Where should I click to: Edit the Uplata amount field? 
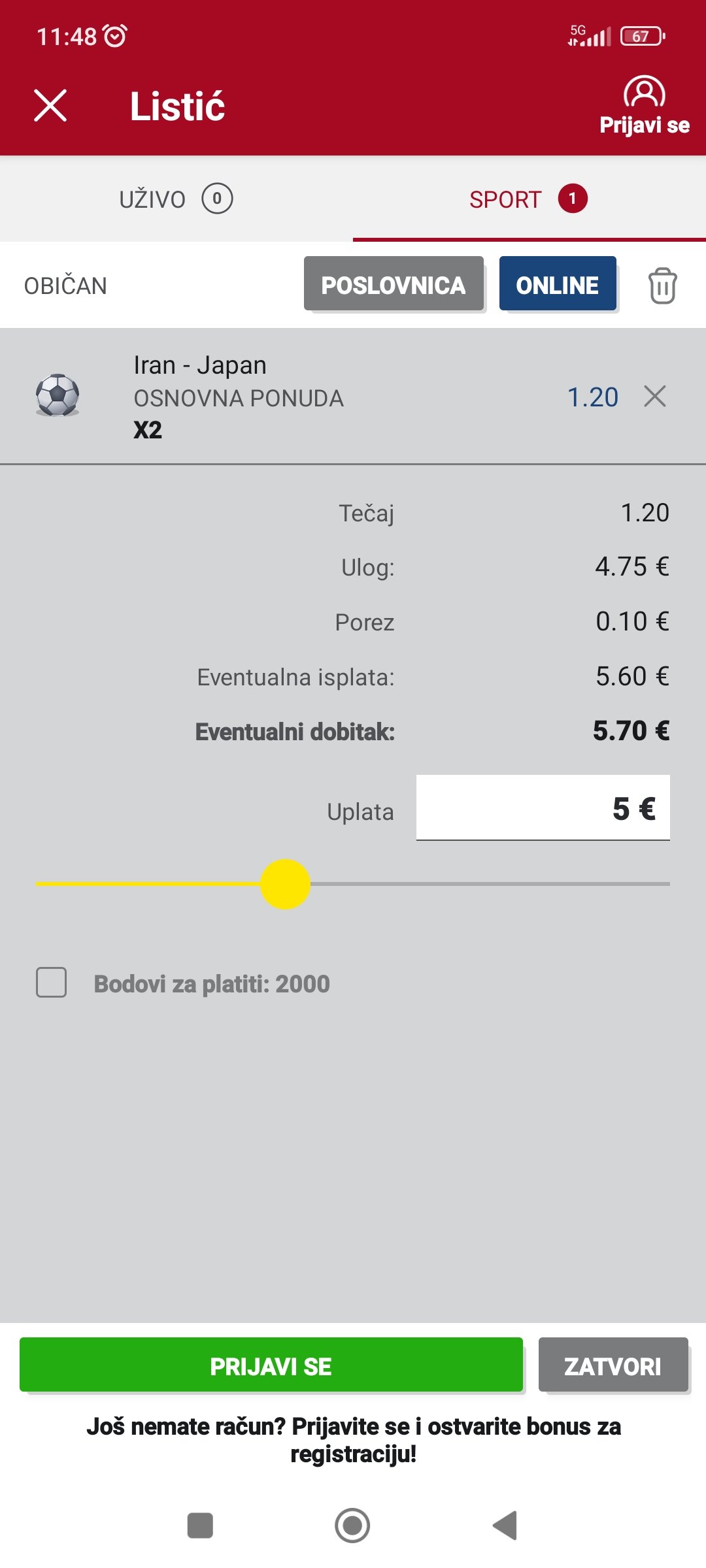[x=543, y=808]
